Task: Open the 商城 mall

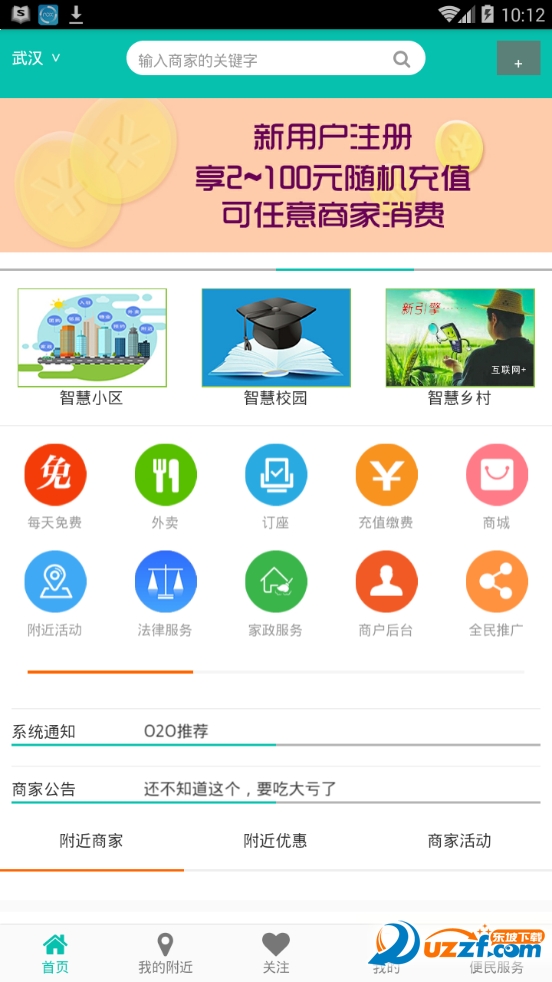Action: click(x=496, y=487)
